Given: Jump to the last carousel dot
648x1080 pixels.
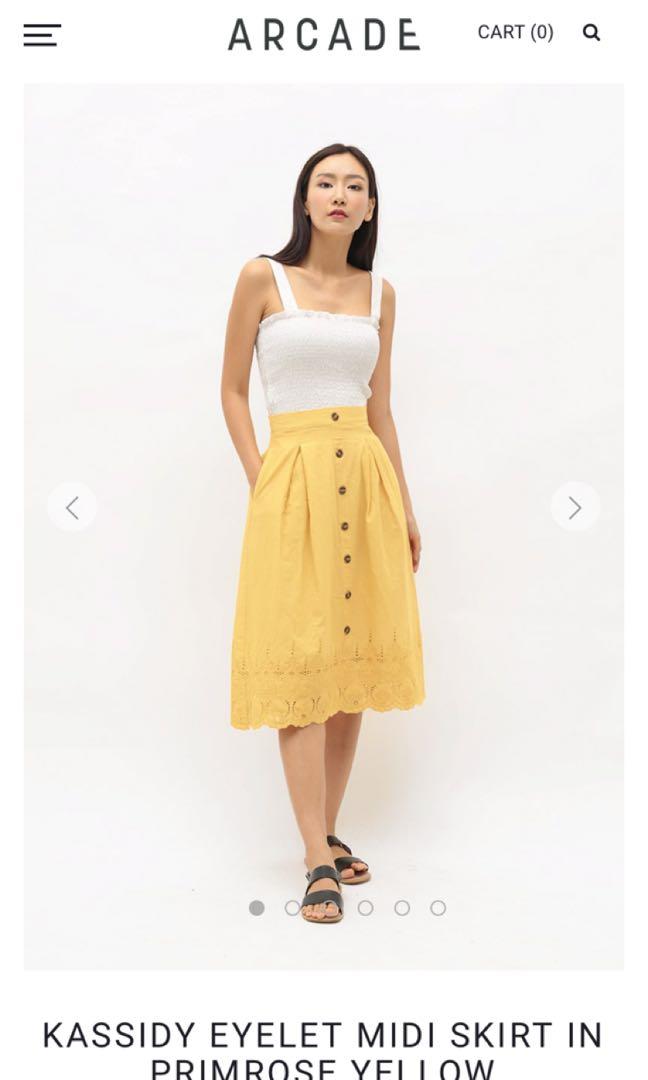Looking at the screenshot, I should click(x=438, y=908).
